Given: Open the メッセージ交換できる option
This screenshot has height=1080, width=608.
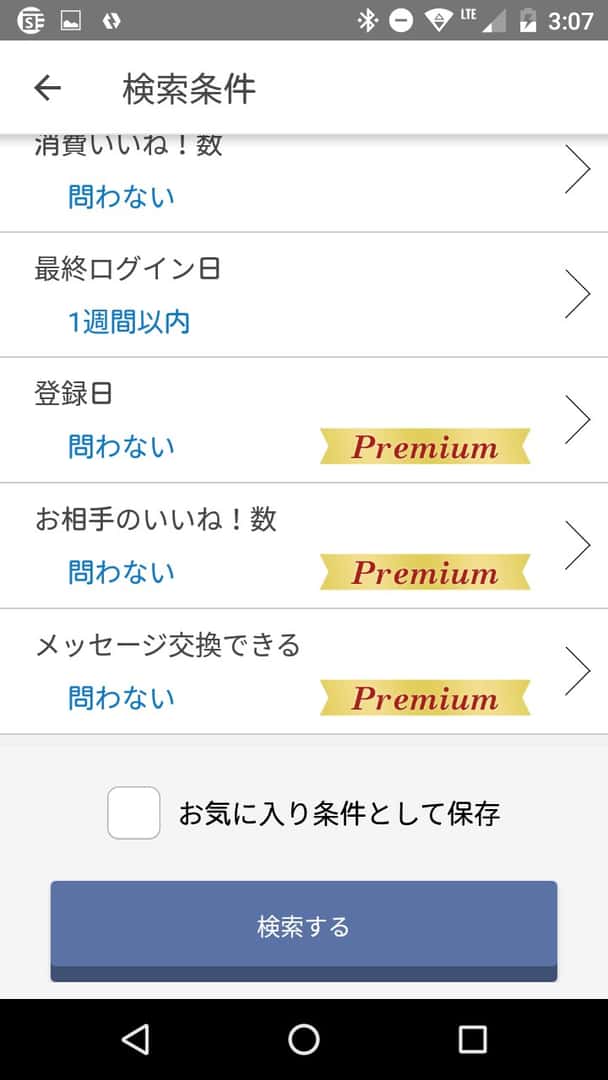Looking at the screenshot, I should click(300, 672).
